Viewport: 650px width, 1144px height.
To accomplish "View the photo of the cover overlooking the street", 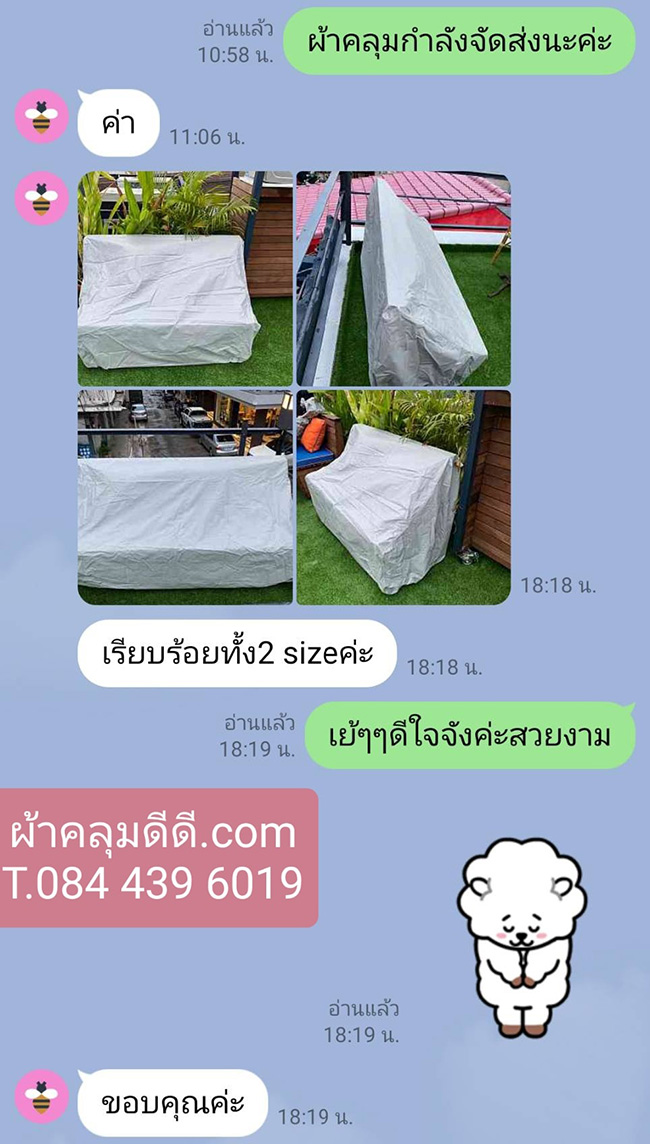I will click(185, 497).
